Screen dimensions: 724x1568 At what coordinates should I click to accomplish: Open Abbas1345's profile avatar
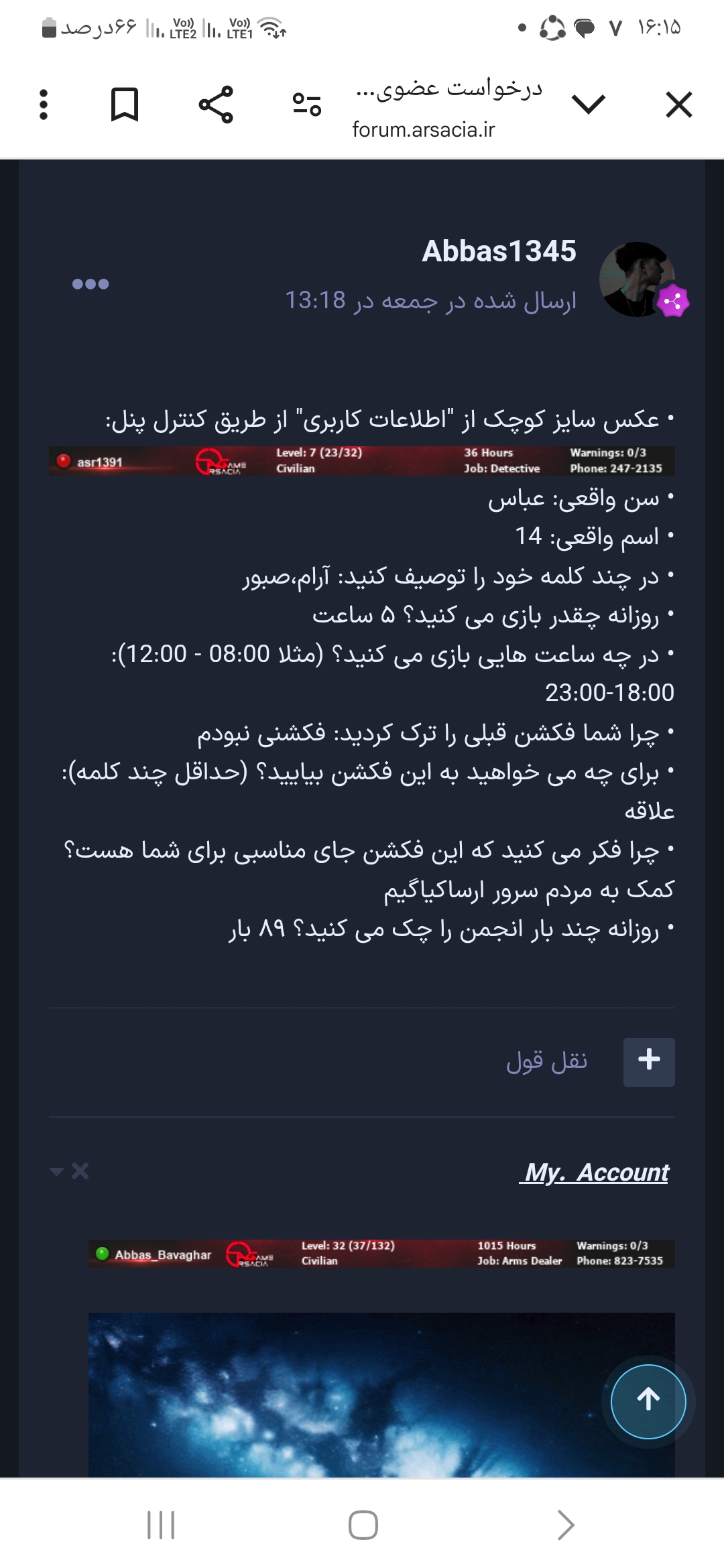tap(637, 279)
